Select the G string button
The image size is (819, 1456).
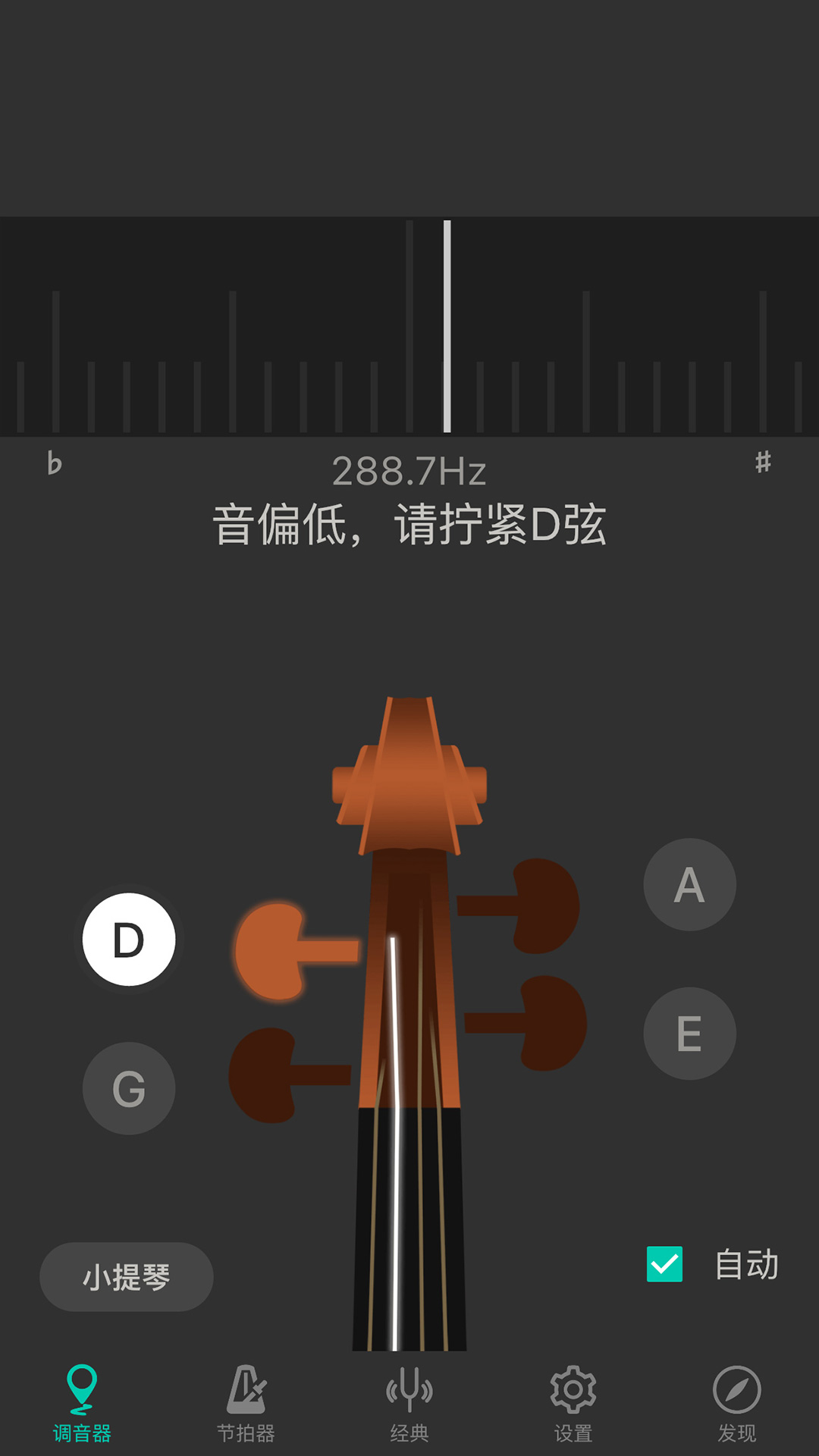pyautogui.click(x=129, y=1088)
